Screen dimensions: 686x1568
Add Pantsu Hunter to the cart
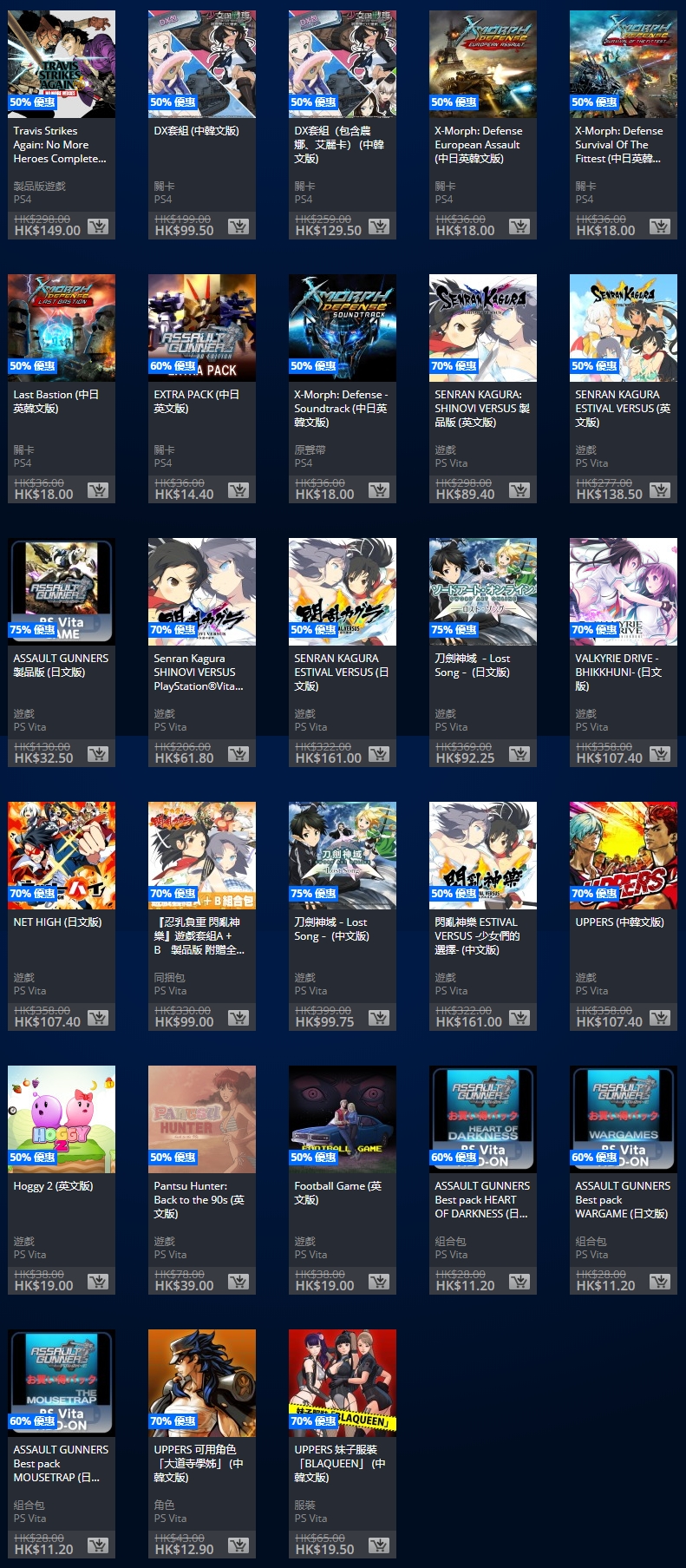[x=238, y=1283]
